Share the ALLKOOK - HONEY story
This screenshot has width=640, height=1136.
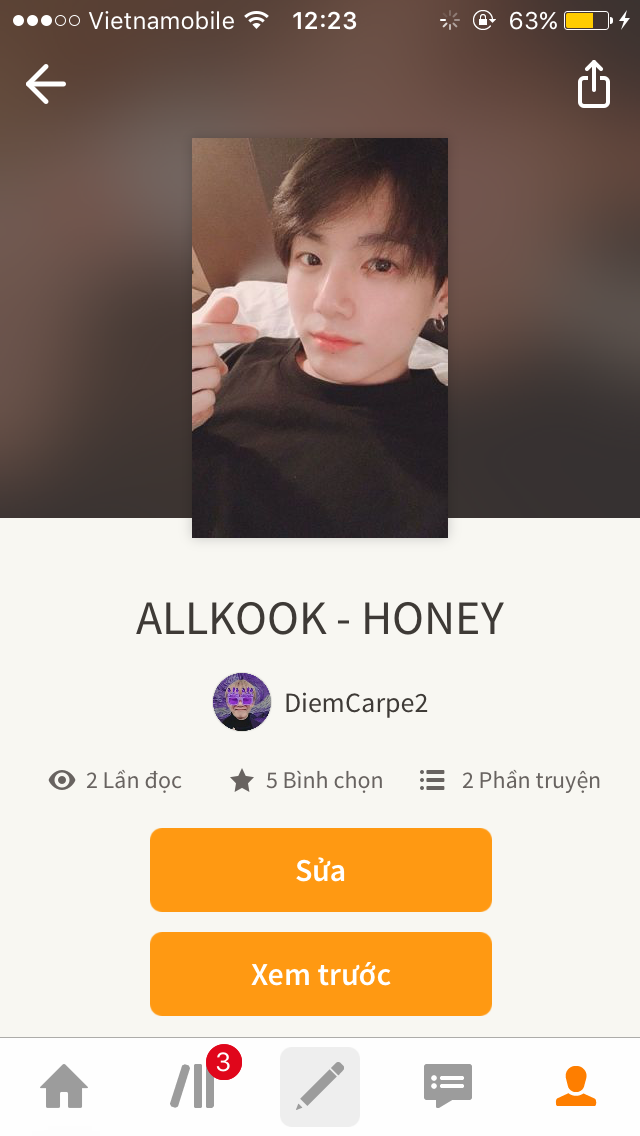pos(593,84)
